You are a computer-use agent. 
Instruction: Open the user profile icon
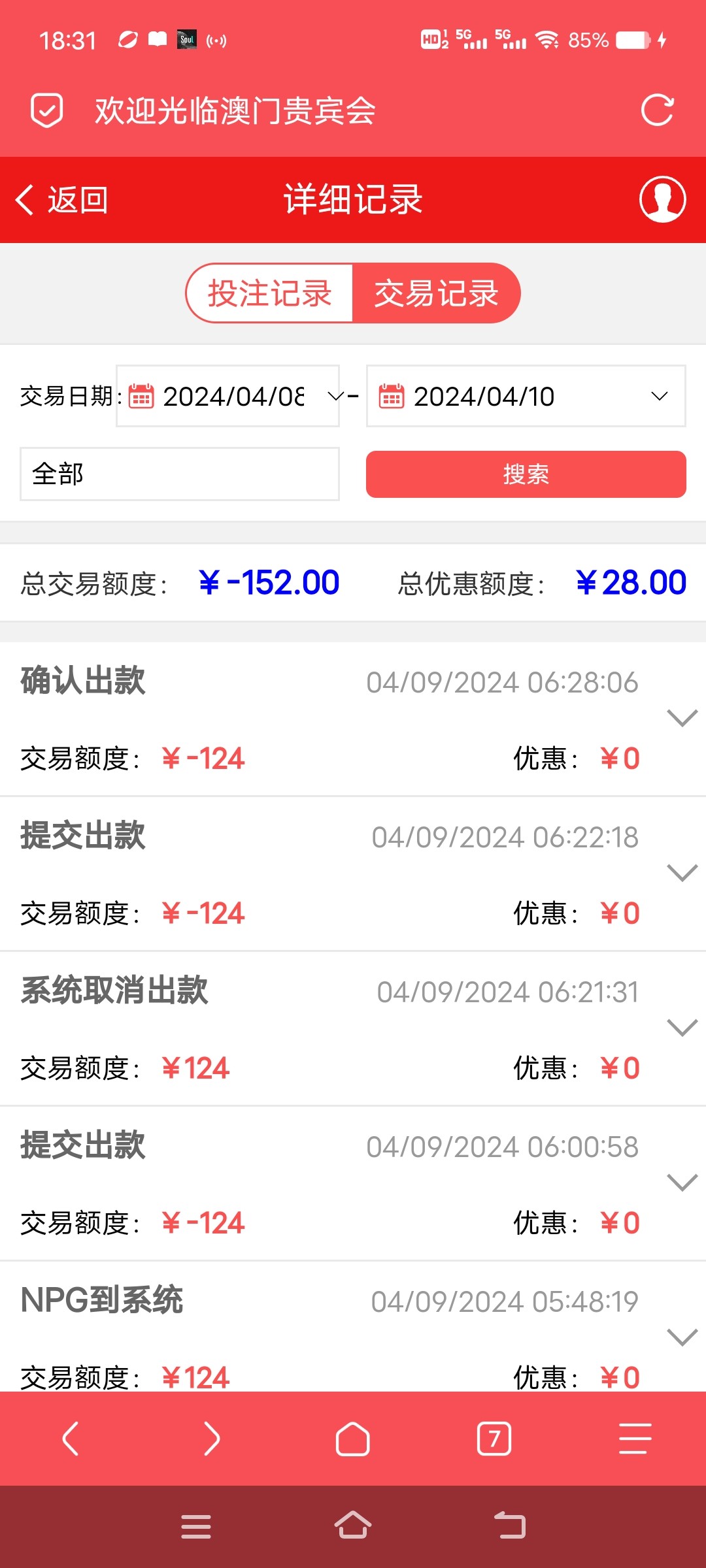click(x=662, y=199)
